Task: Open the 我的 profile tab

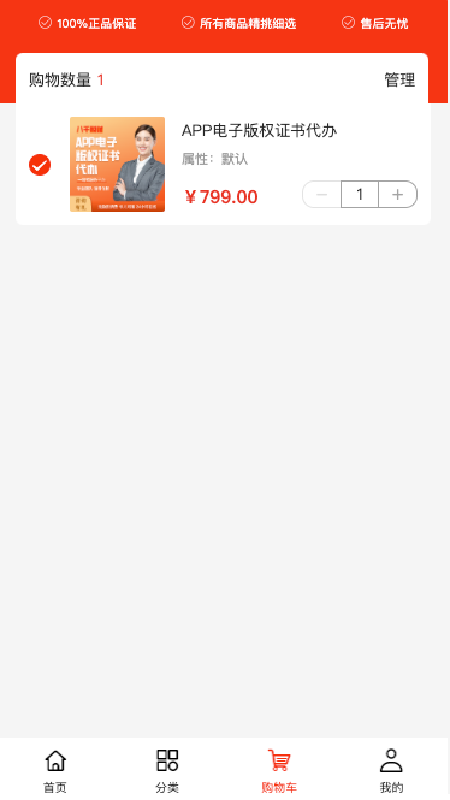Action: [391, 770]
